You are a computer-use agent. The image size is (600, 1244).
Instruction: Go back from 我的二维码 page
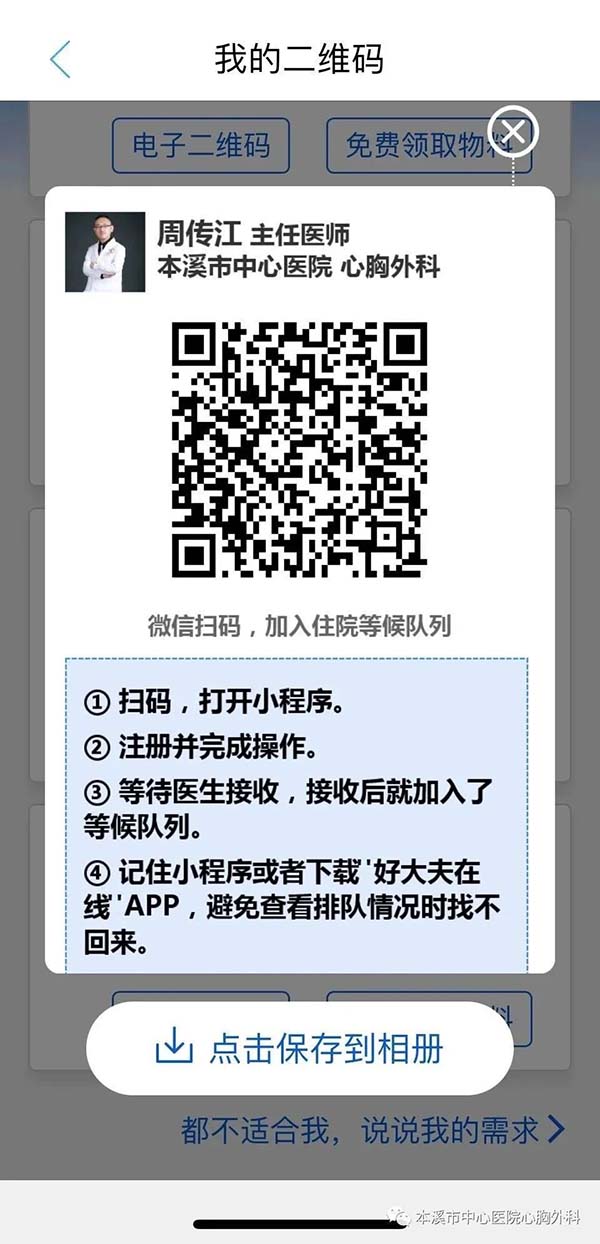[x=60, y=58]
